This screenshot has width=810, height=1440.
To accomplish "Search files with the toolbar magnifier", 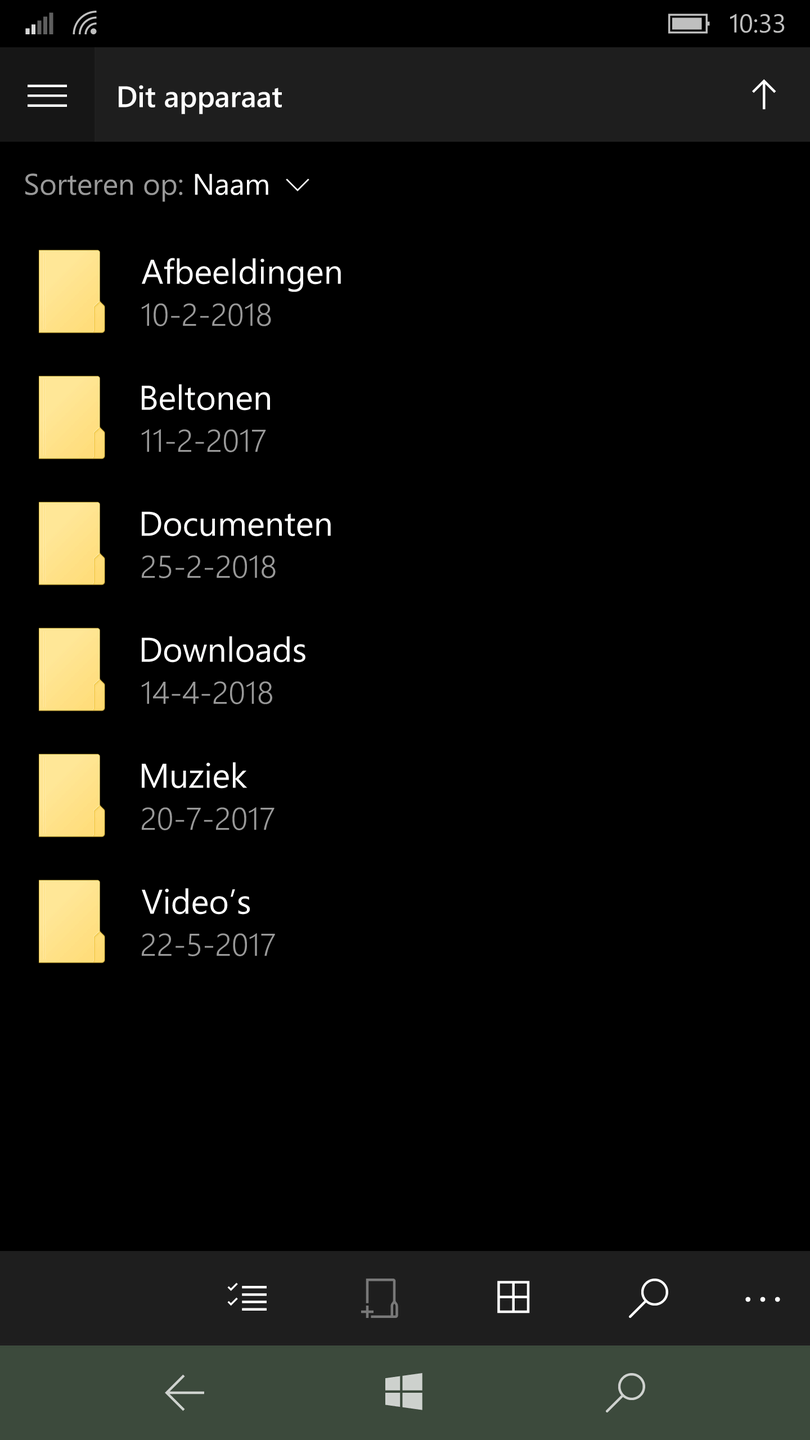I will [648, 1297].
